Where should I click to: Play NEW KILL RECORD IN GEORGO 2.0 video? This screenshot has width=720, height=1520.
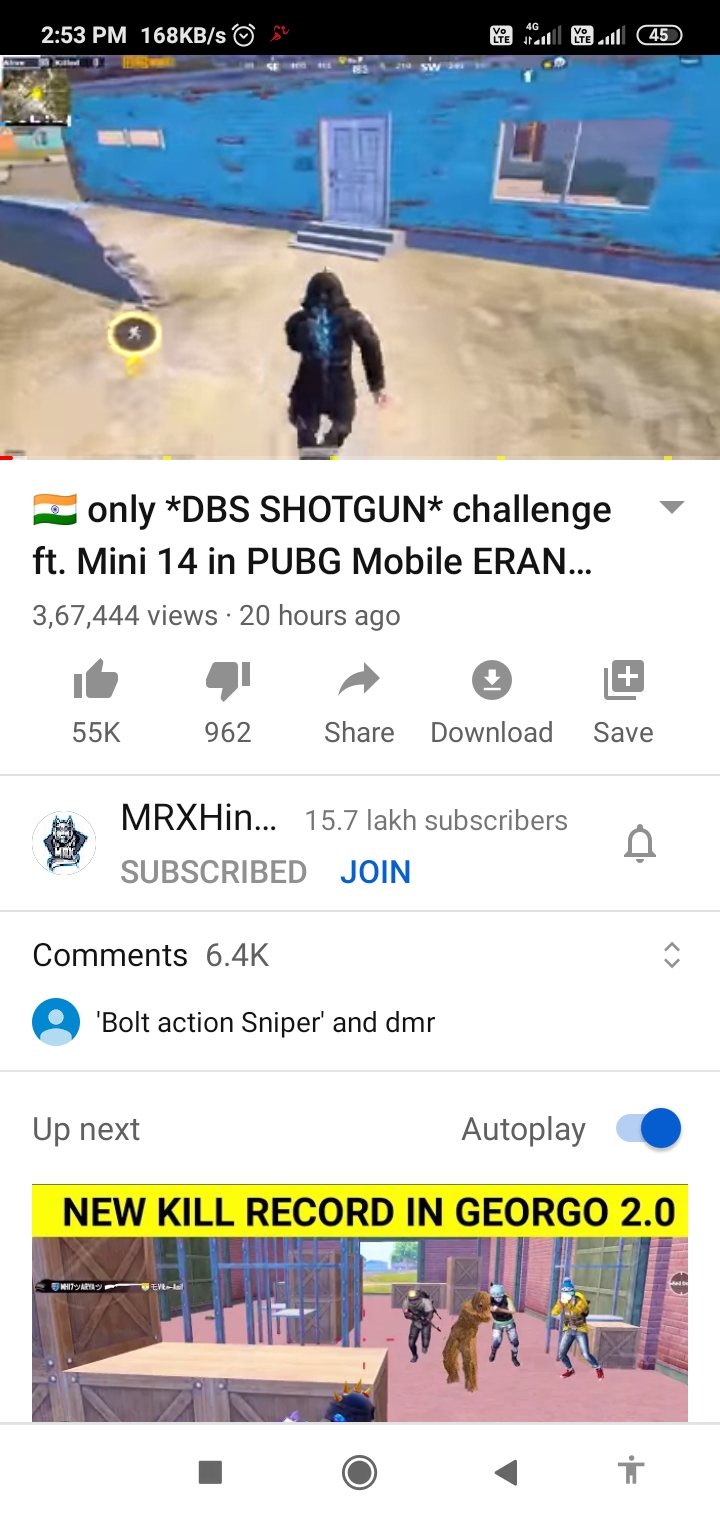coord(360,1302)
